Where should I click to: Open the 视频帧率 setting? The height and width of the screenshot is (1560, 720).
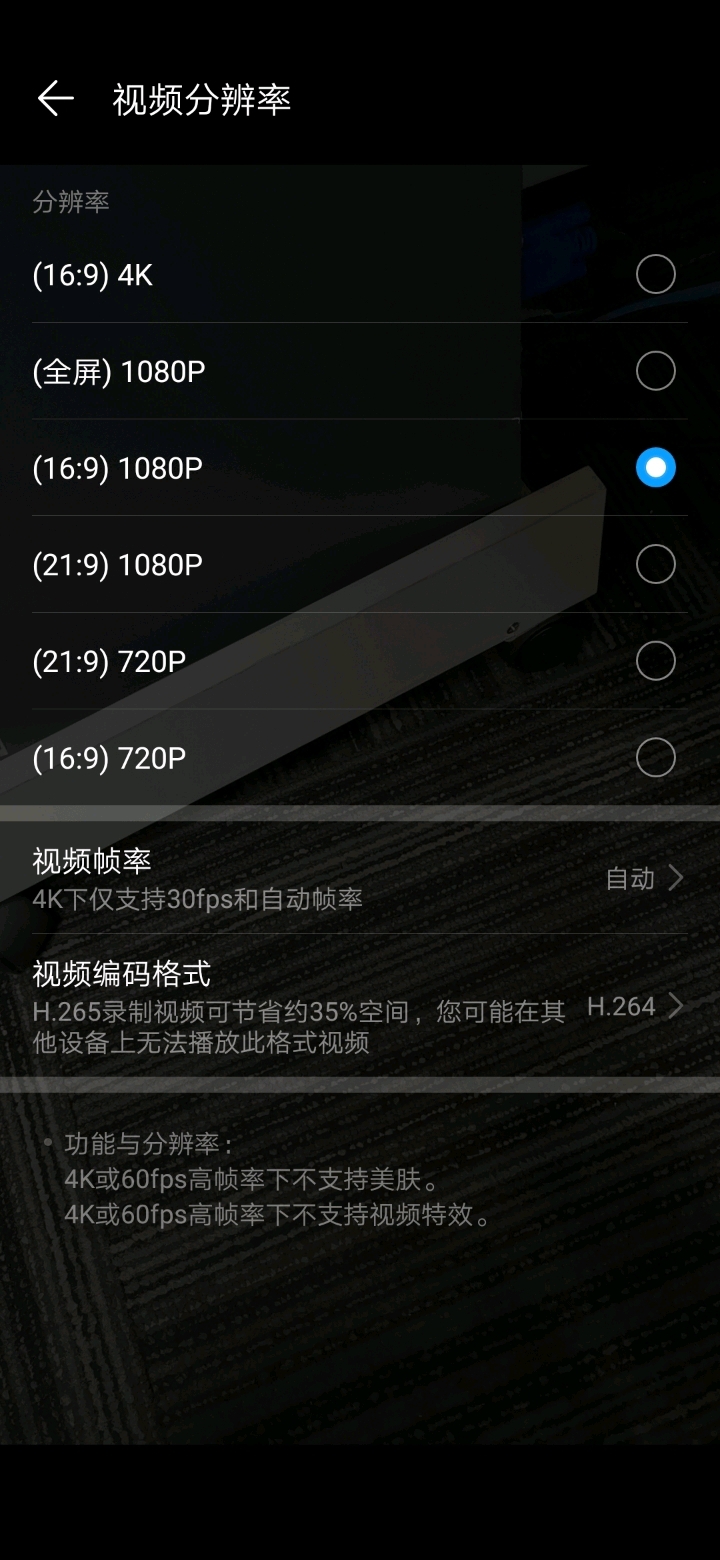360,878
